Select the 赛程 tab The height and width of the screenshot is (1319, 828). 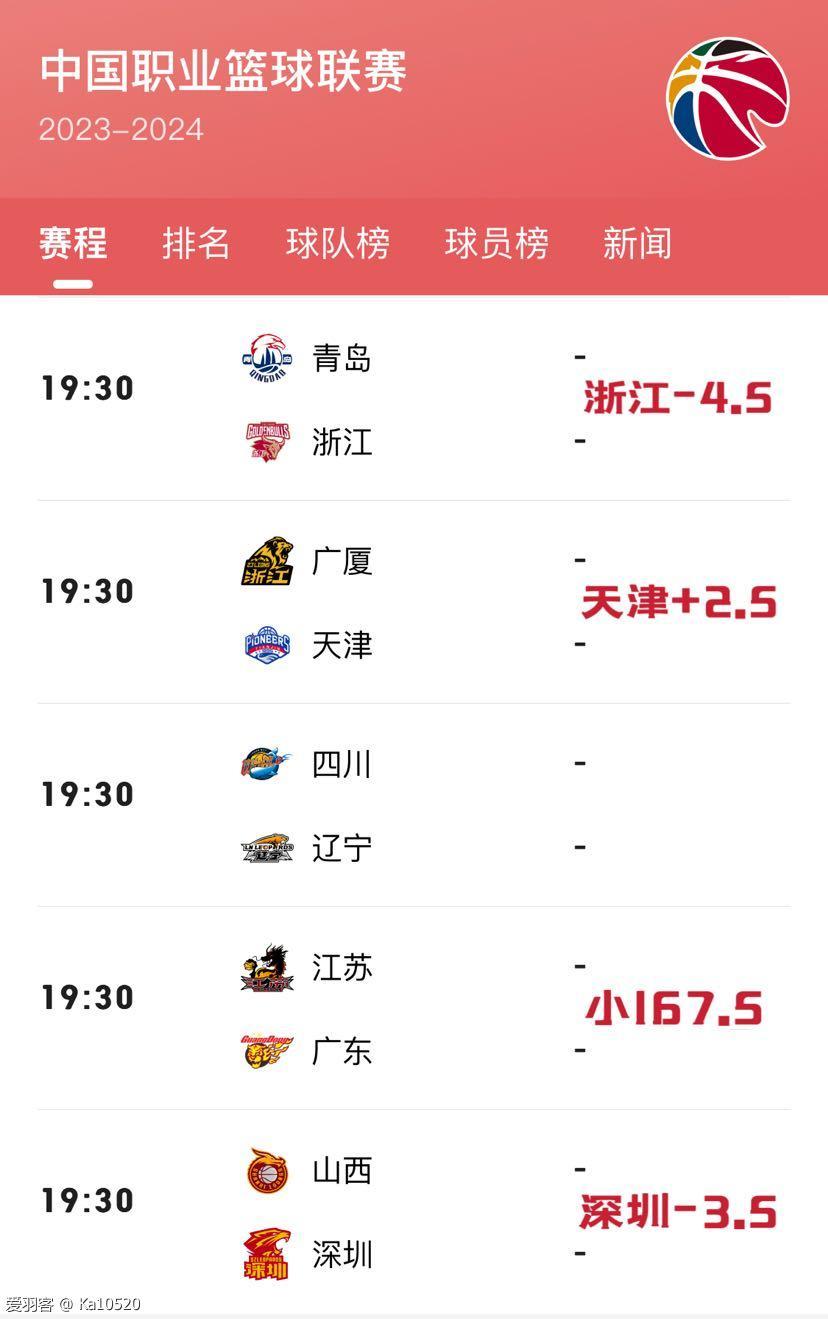click(x=73, y=244)
